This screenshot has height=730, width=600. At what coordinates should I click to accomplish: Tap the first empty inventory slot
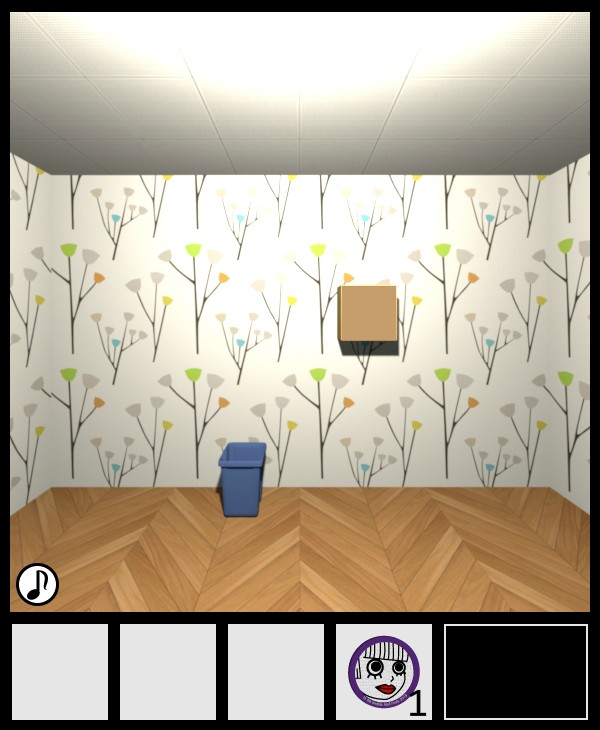(x=60, y=672)
